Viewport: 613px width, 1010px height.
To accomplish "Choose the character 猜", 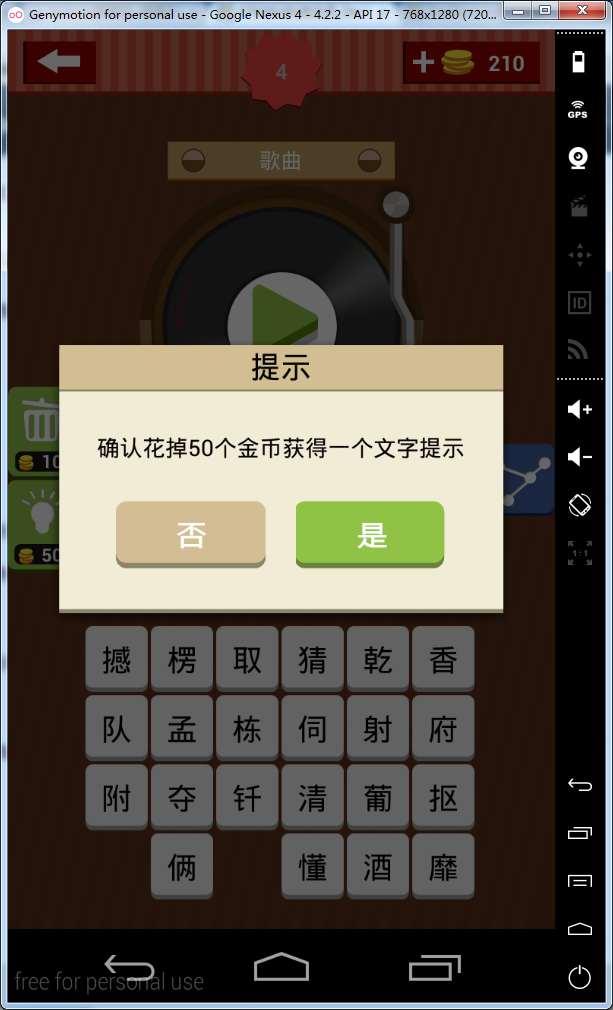I will tap(312, 660).
